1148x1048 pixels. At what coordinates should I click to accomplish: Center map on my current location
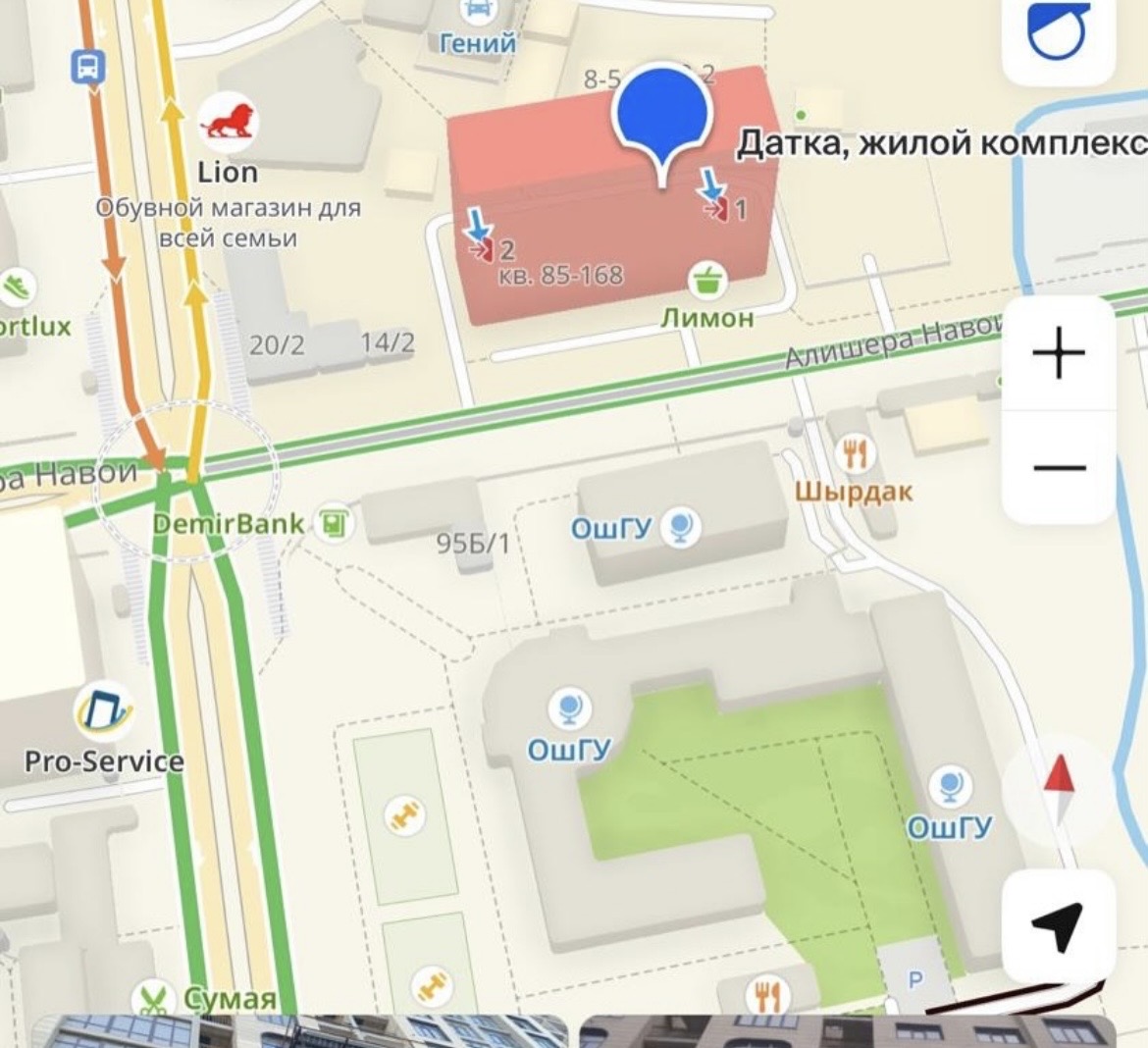[1057, 926]
